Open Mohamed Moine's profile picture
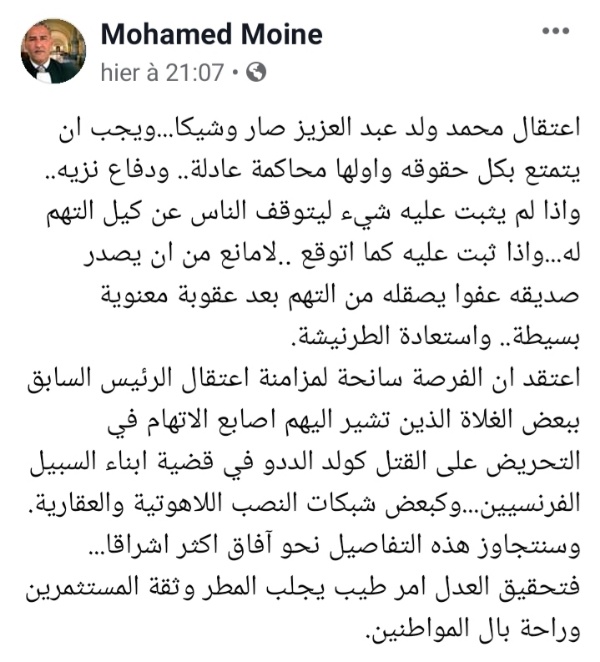600x662 pixels. pos(53,51)
